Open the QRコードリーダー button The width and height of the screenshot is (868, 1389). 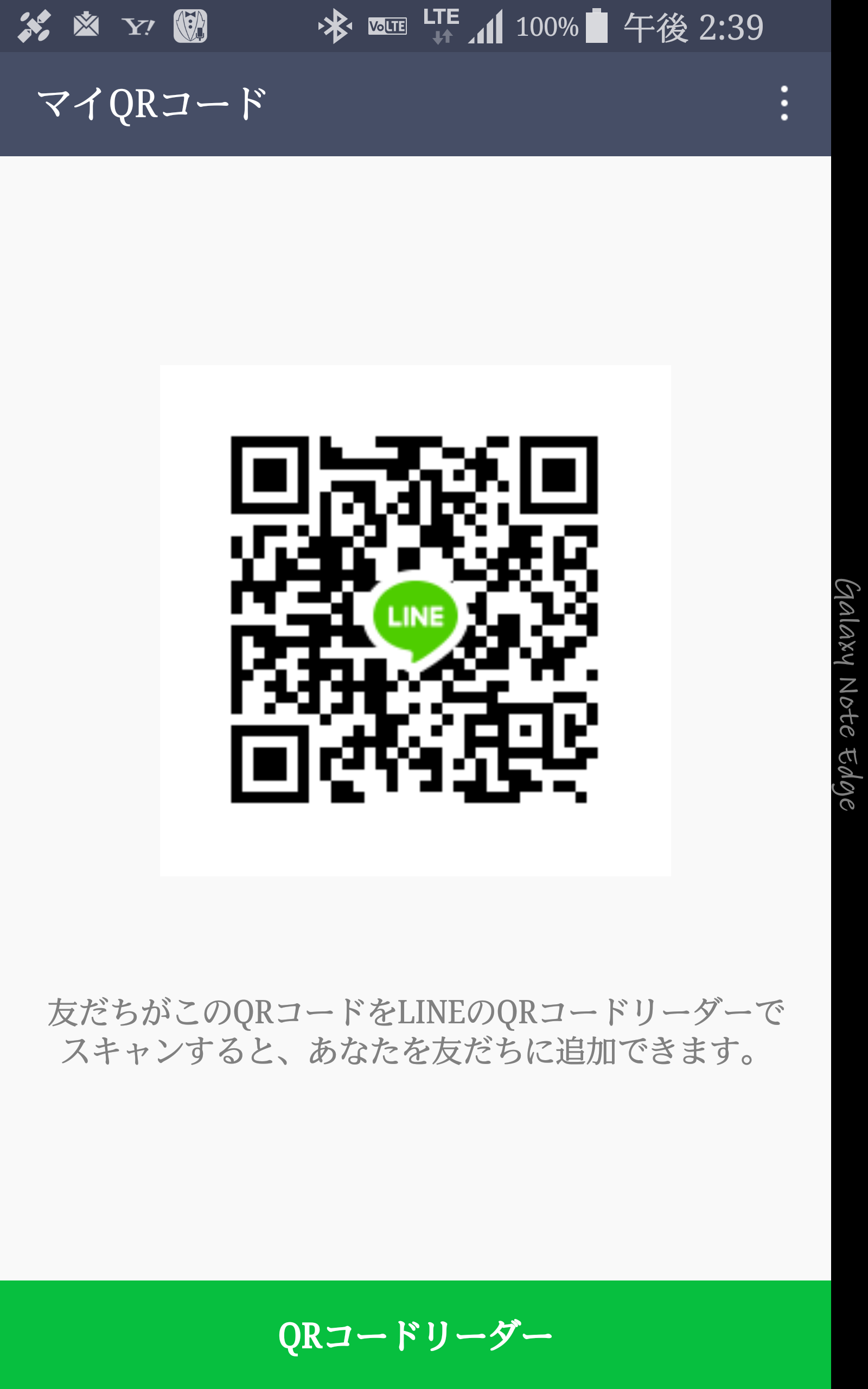point(415,1335)
